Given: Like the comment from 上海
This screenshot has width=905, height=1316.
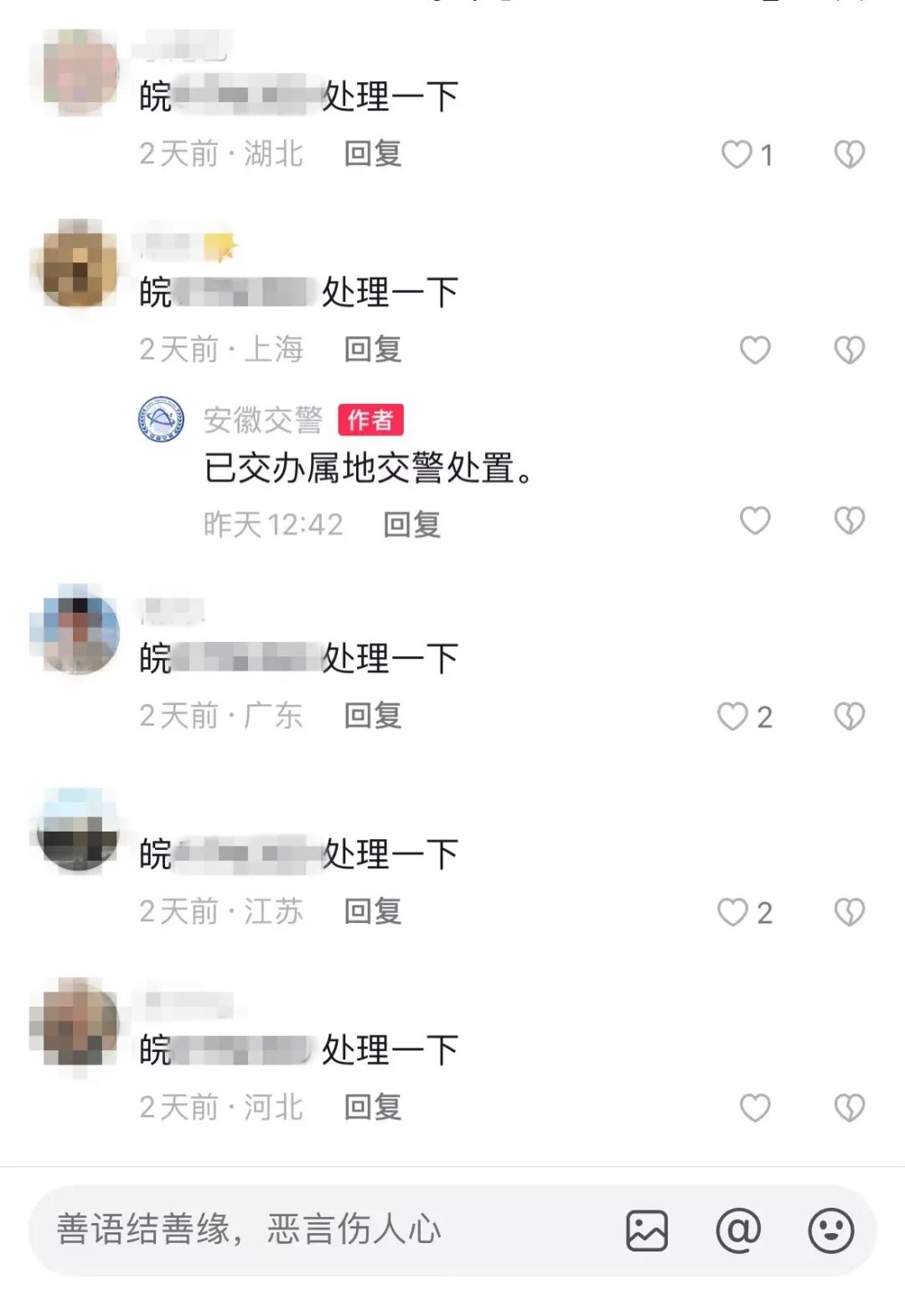Looking at the screenshot, I should click(x=754, y=350).
